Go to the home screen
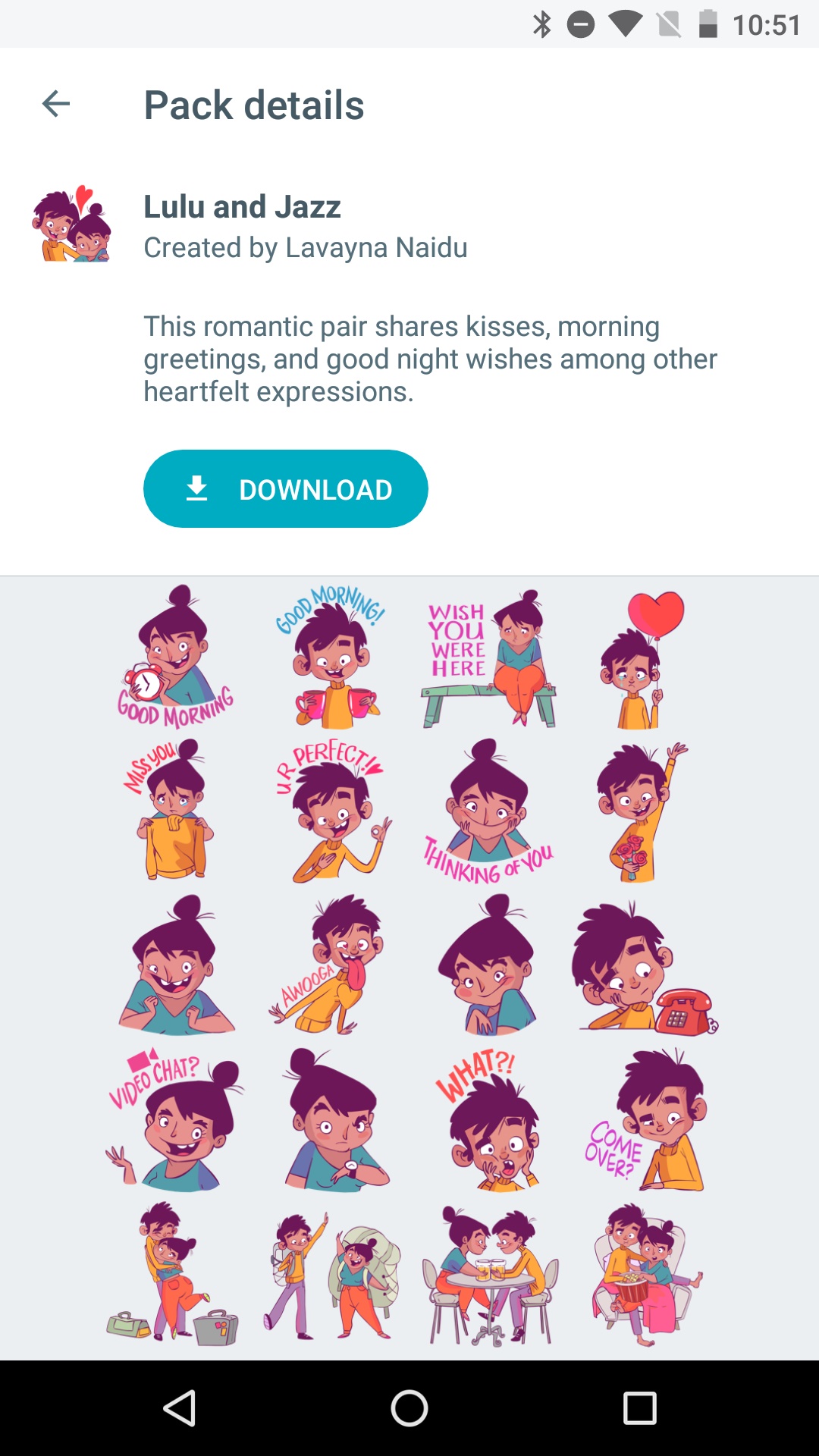 [409, 1408]
